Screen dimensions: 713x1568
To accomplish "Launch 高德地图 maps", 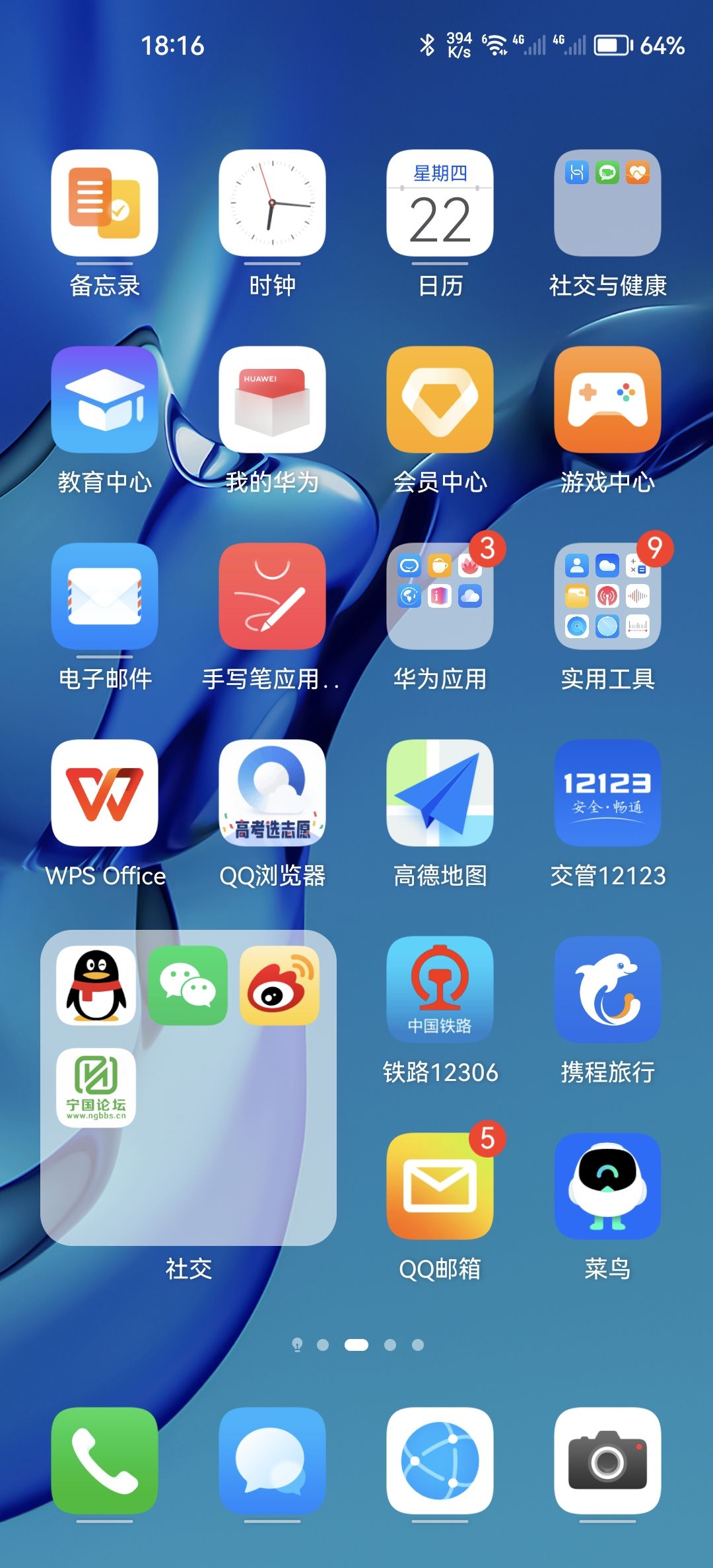I will [440, 793].
